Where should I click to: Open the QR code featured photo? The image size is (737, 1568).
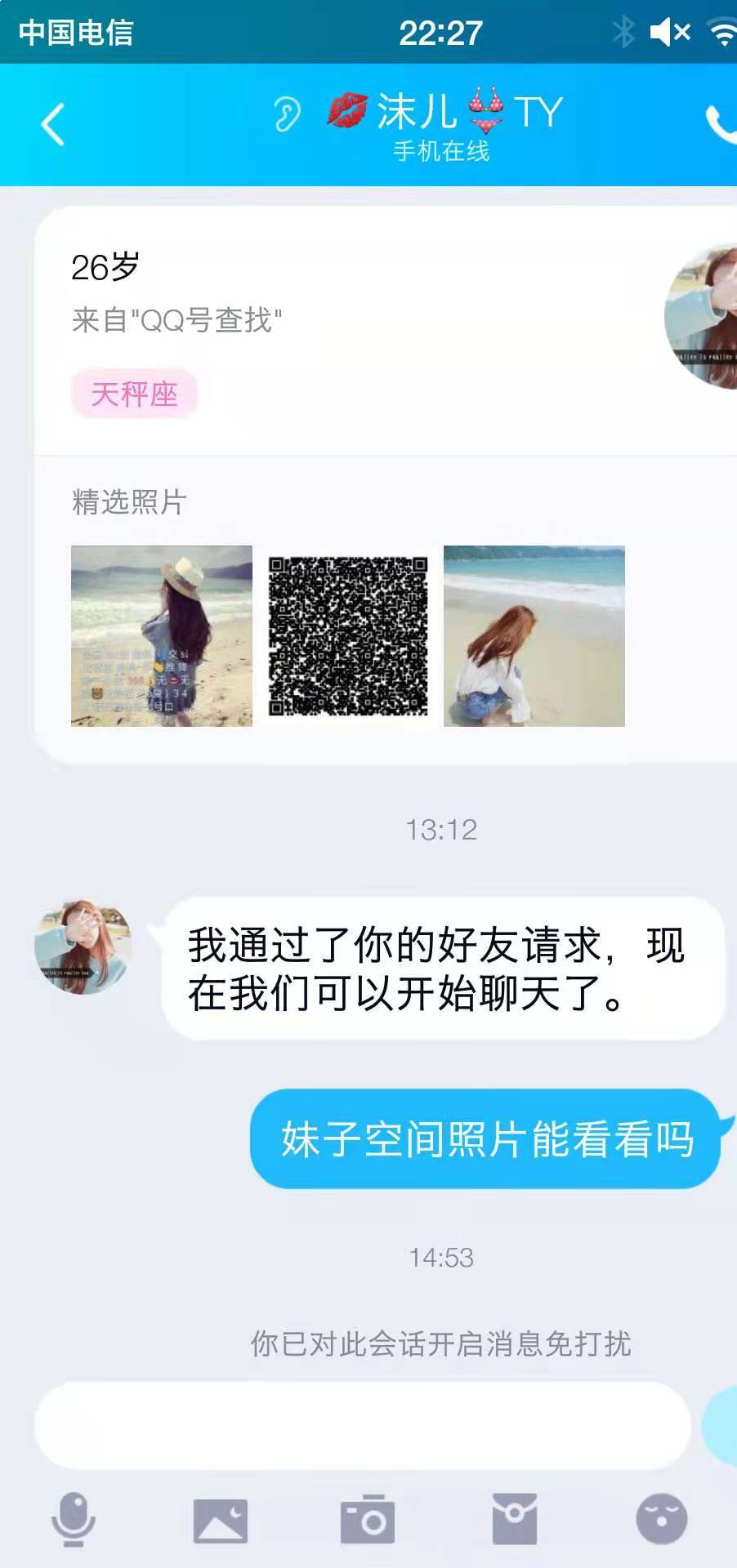pyautogui.click(x=348, y=636)
